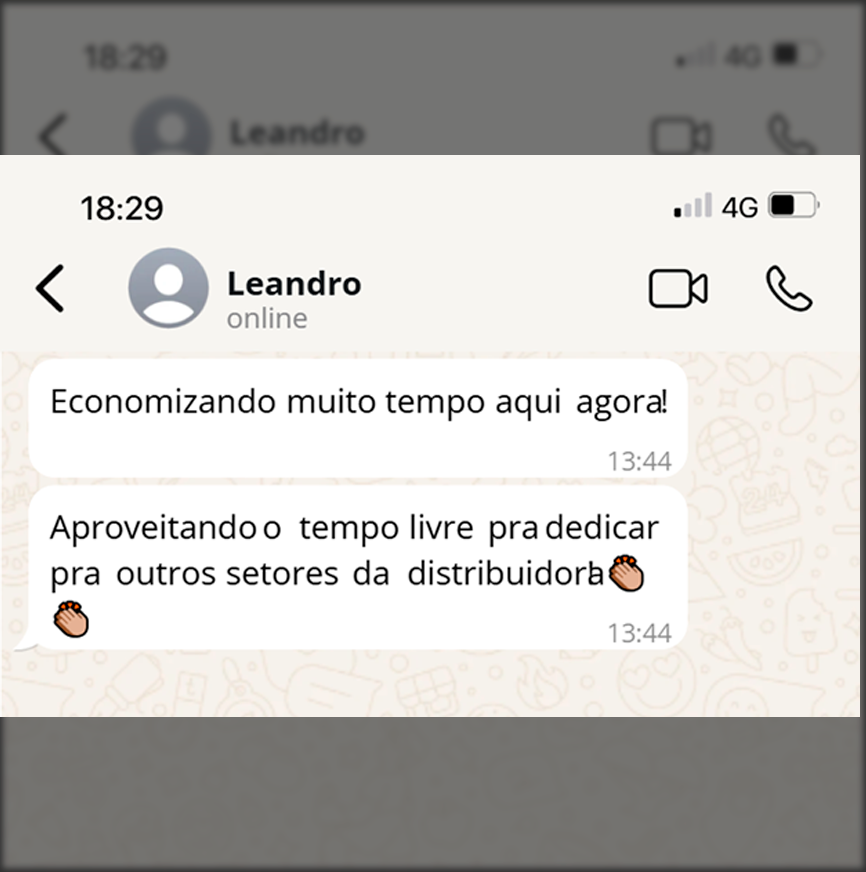Open Leandro's contact info via his name
This screenshot has width=866, height=872.
(x=294, y=283)
